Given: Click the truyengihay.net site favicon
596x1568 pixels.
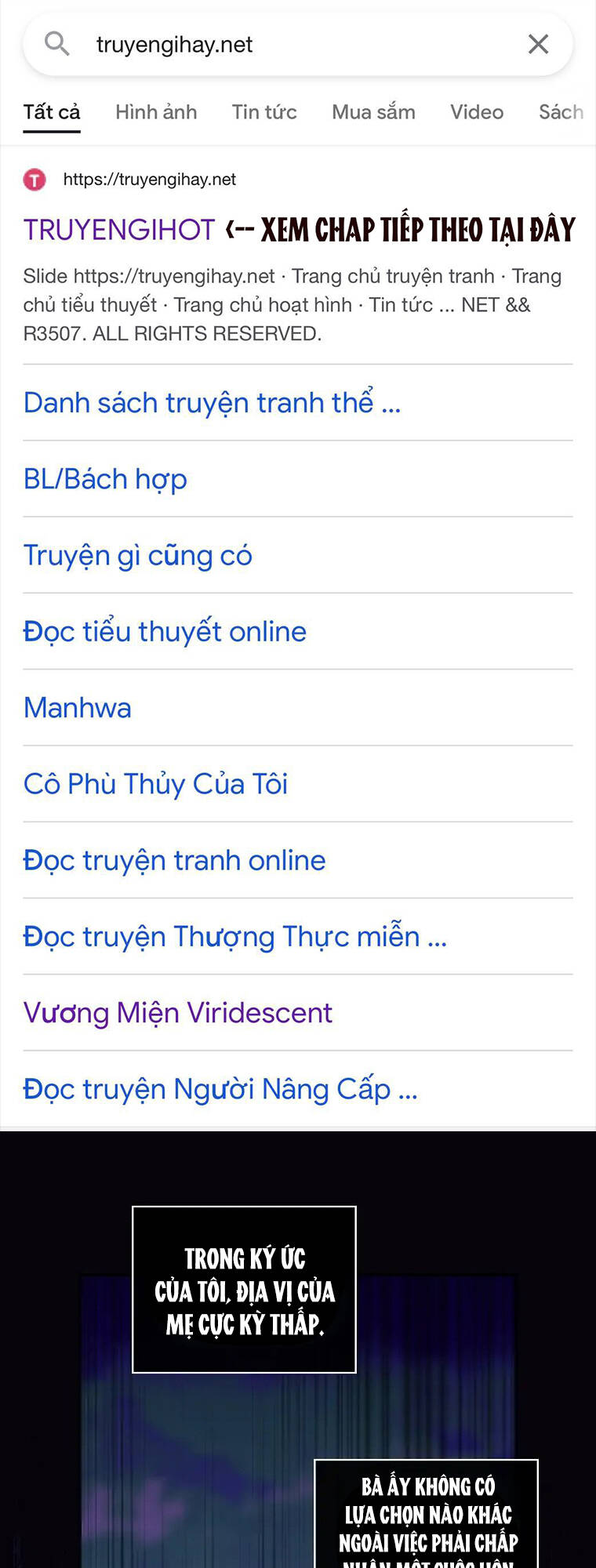Looking at the screenshot, I should [35, 179].
